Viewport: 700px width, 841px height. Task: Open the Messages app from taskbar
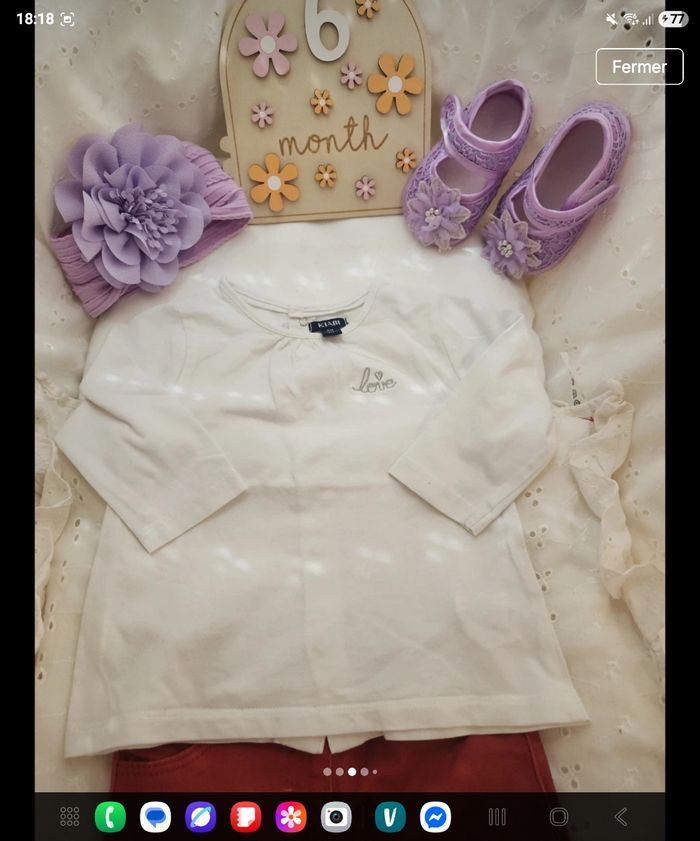pyautogui.click(x=155, y=817)
